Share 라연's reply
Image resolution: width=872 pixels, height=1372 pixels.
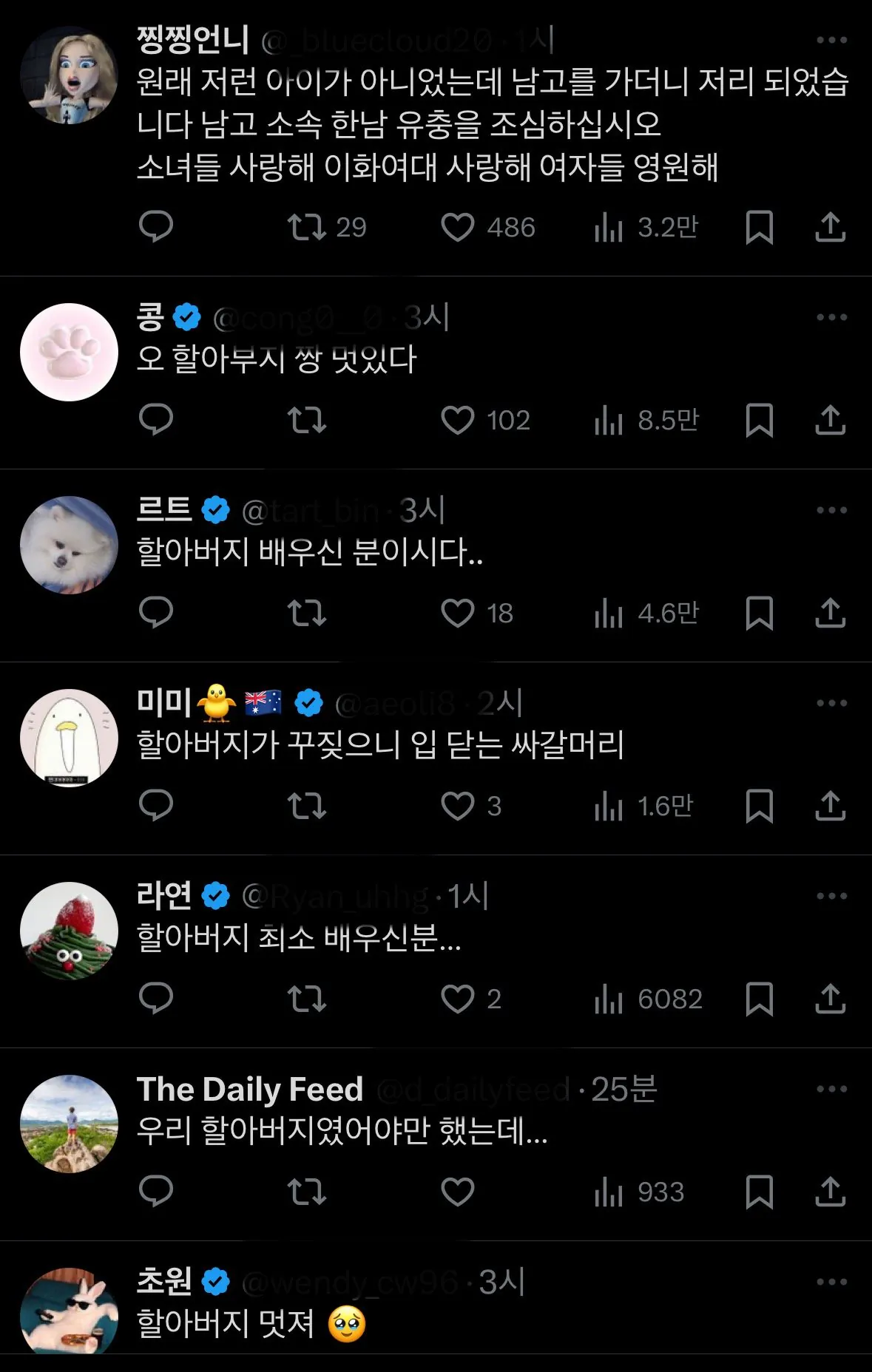(x=831, y=998)
